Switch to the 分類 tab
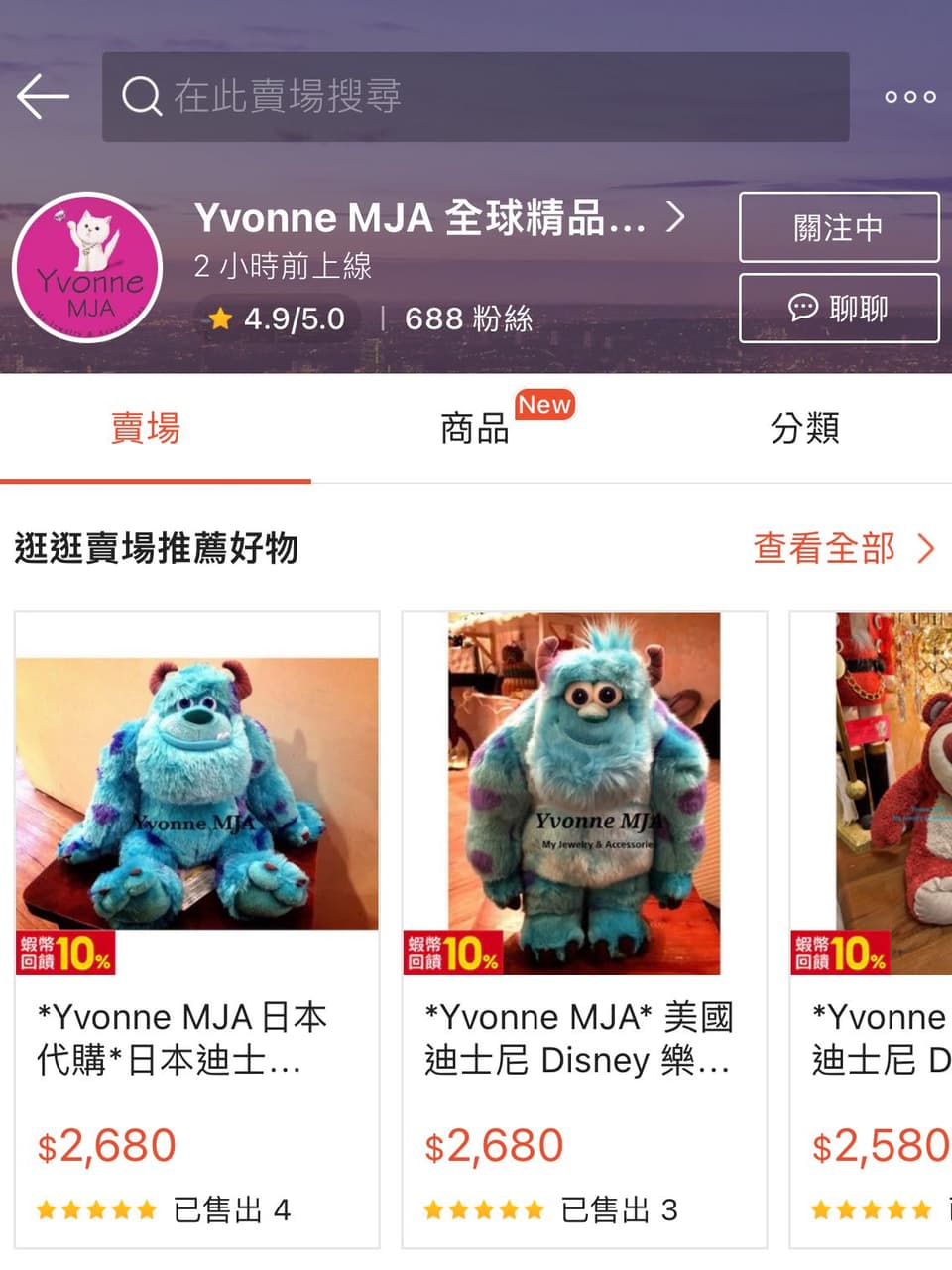Screen dimensions: 952x1270 pyautogui.click(x=804, y=428)
